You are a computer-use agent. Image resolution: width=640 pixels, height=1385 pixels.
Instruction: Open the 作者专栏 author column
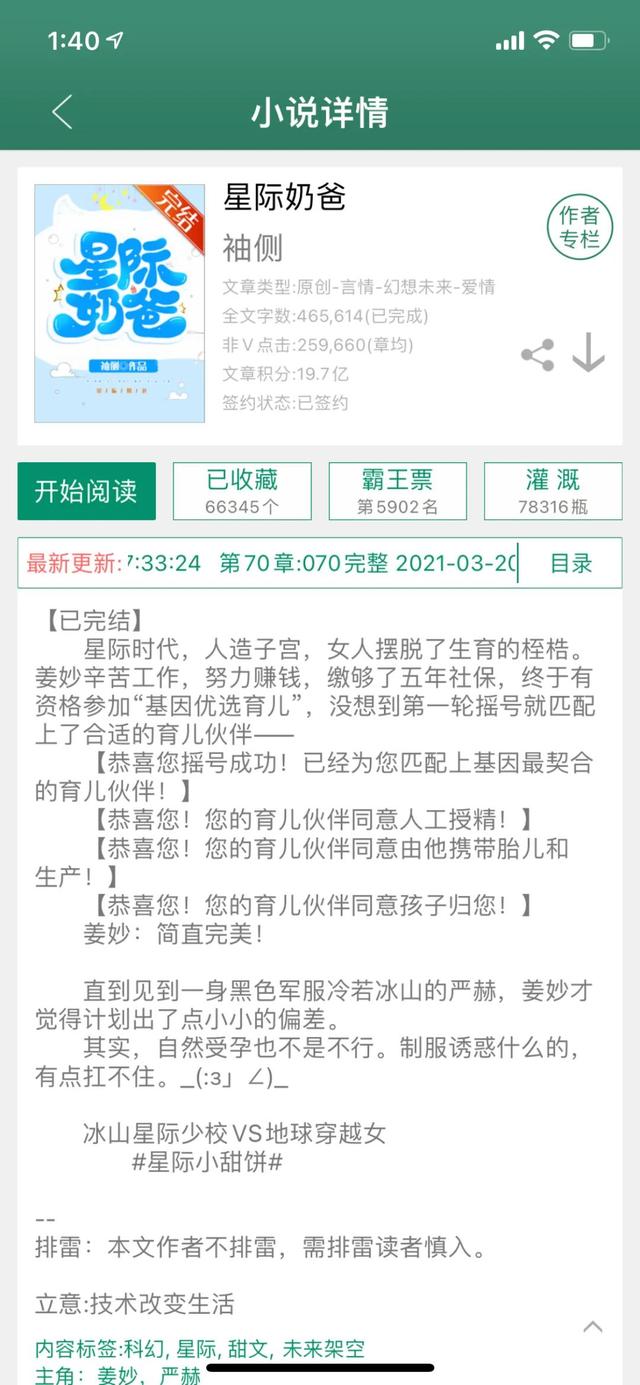point(579,227)
